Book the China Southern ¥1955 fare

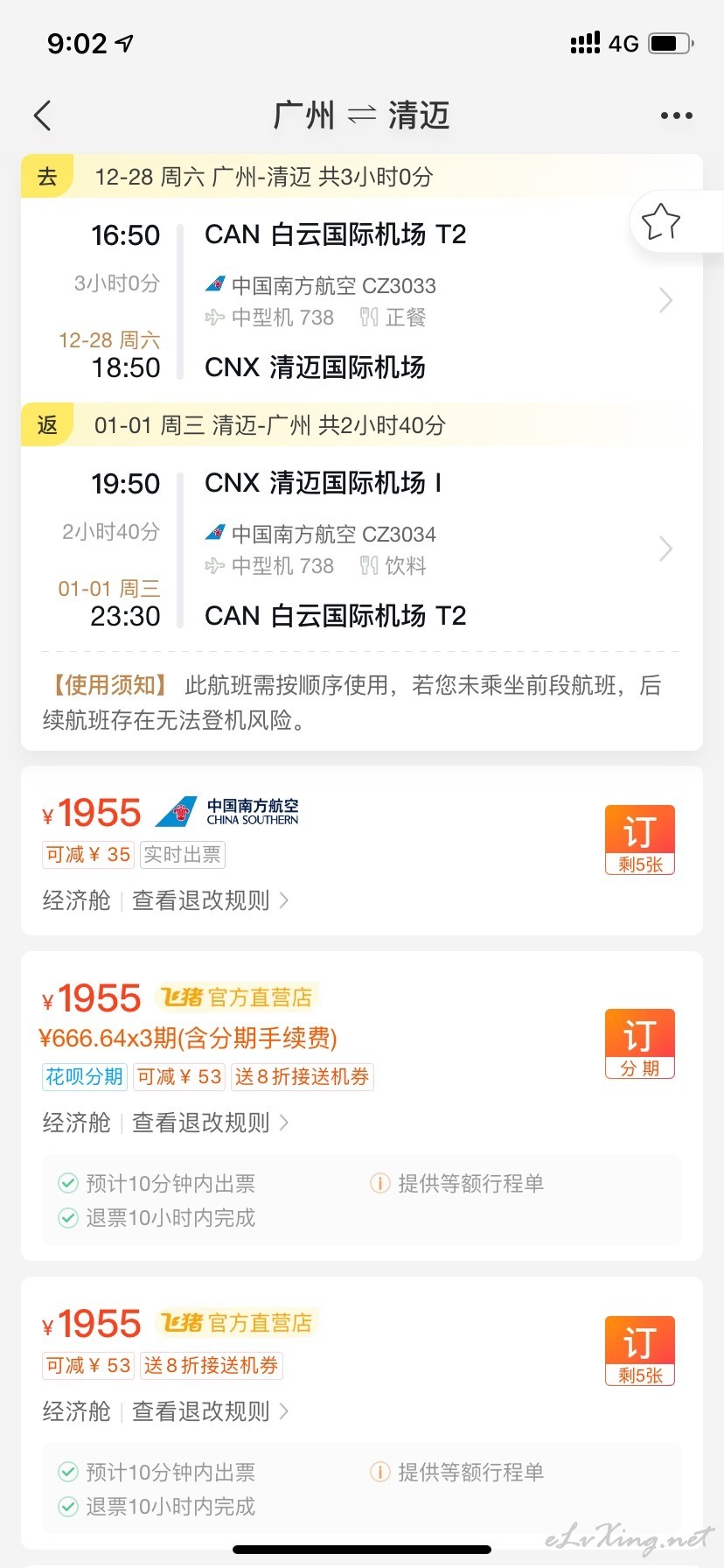pyautogui.click(x=640, y=840)
